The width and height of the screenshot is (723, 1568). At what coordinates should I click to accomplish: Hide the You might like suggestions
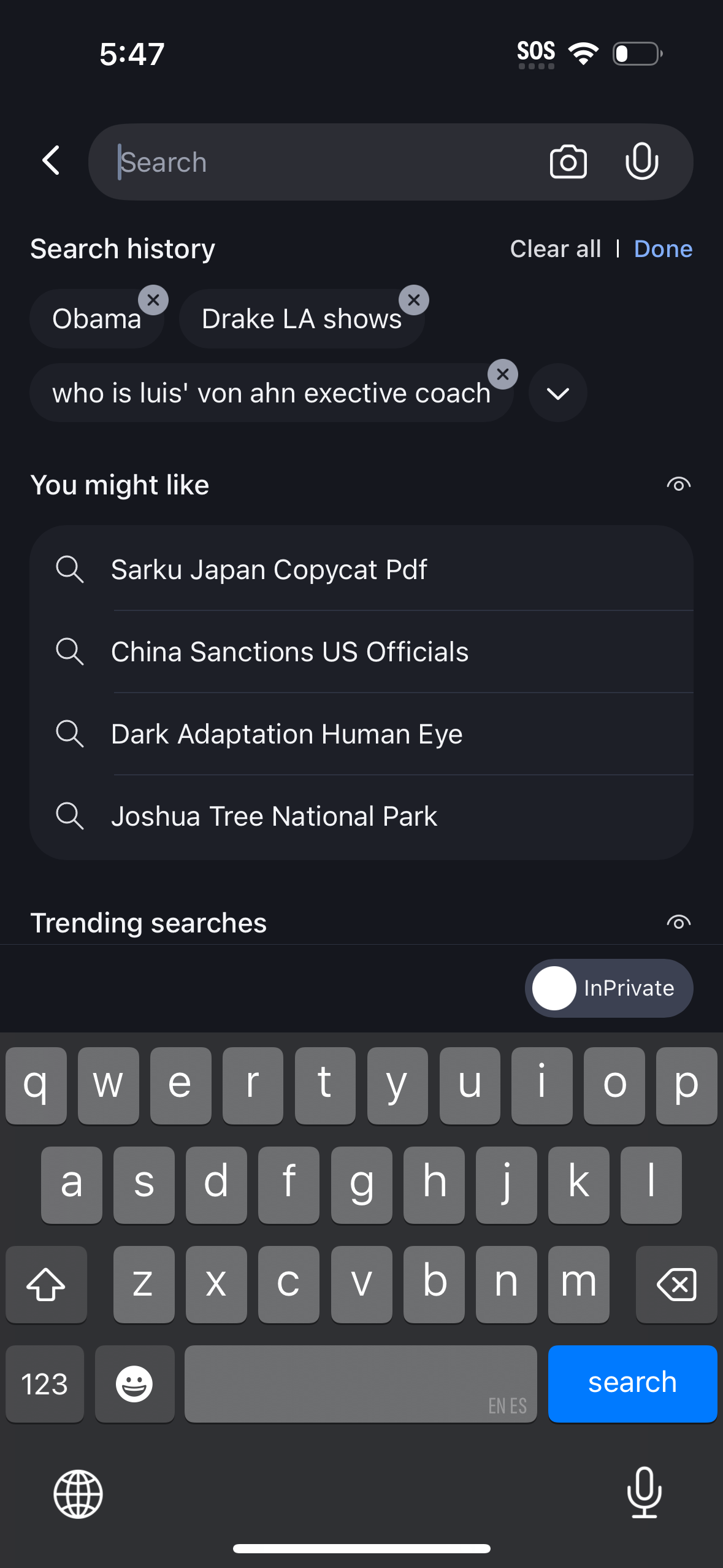pos(678,485)
